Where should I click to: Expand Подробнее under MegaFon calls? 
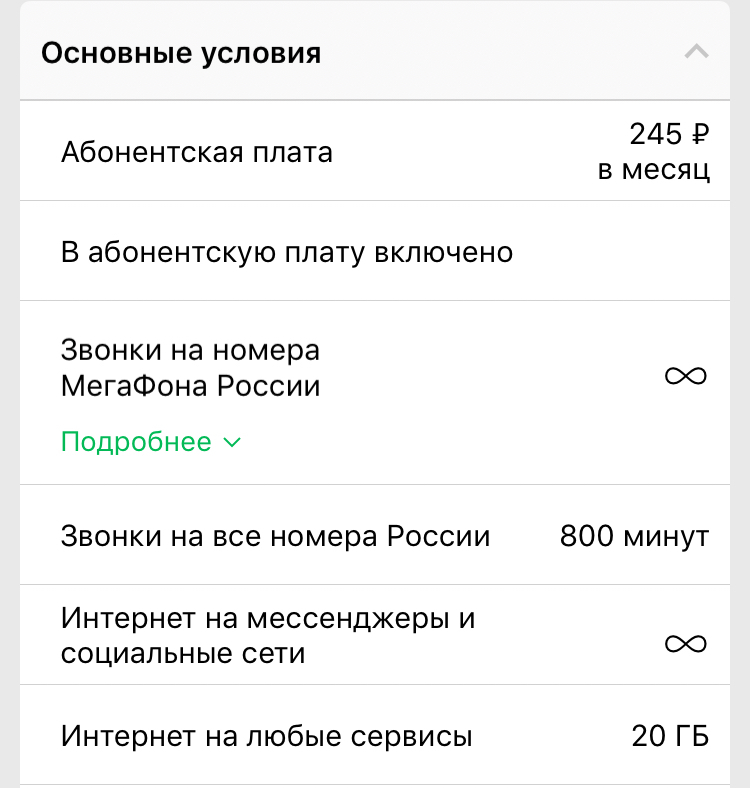pyautogui.click(x=151, y=442)
